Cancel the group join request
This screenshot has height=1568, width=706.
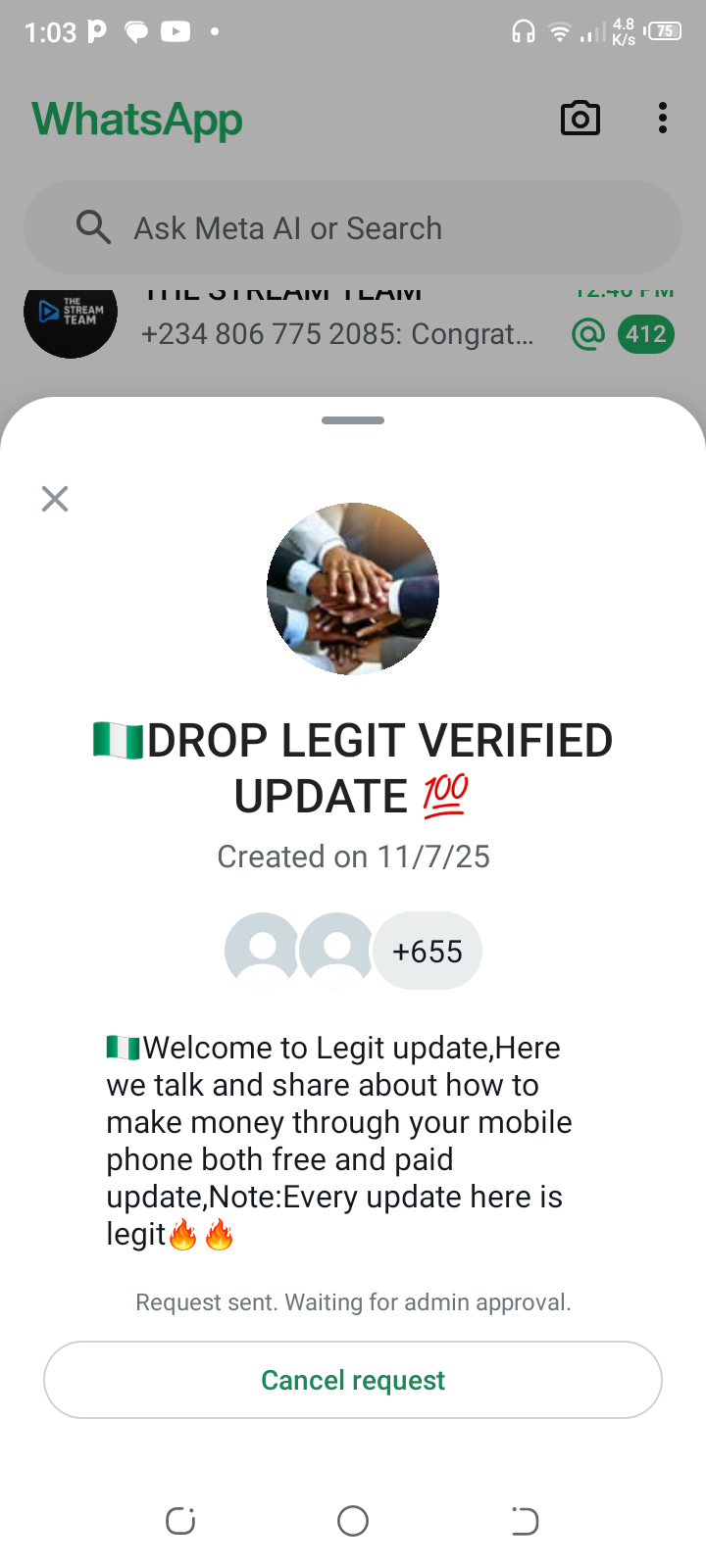pyautogui.click(x=353, y=1380)
